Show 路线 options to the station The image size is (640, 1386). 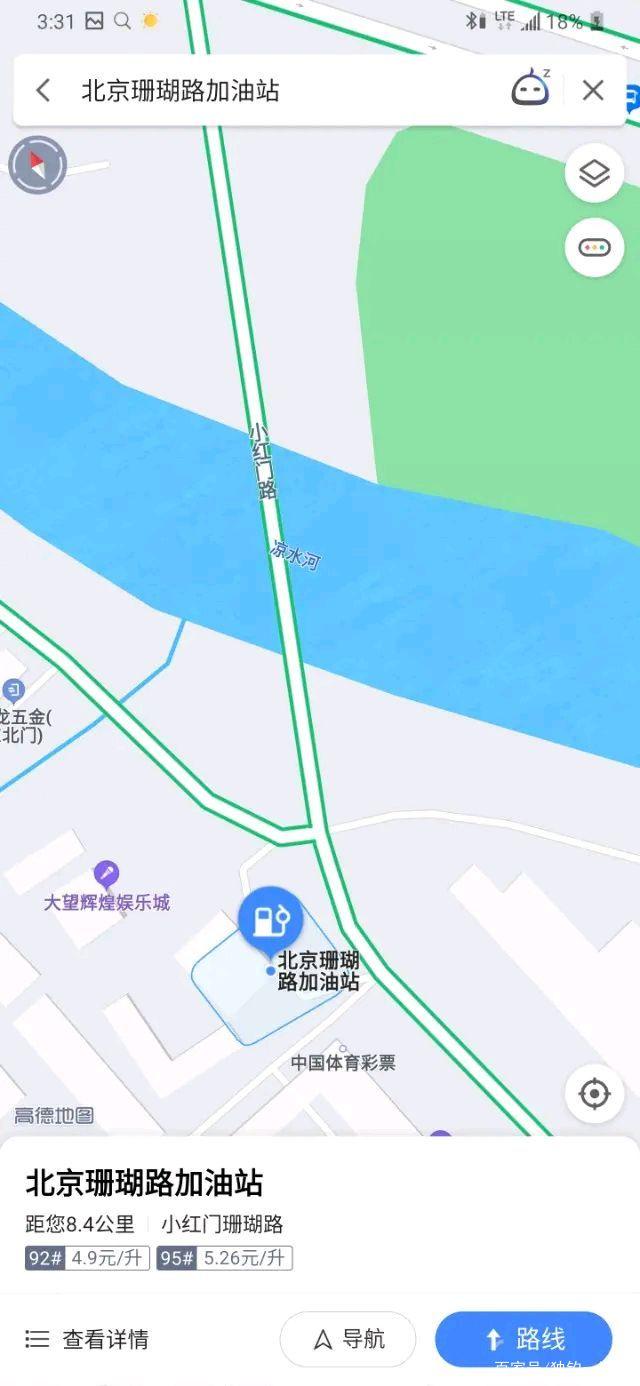click(x=523, y=1339)
